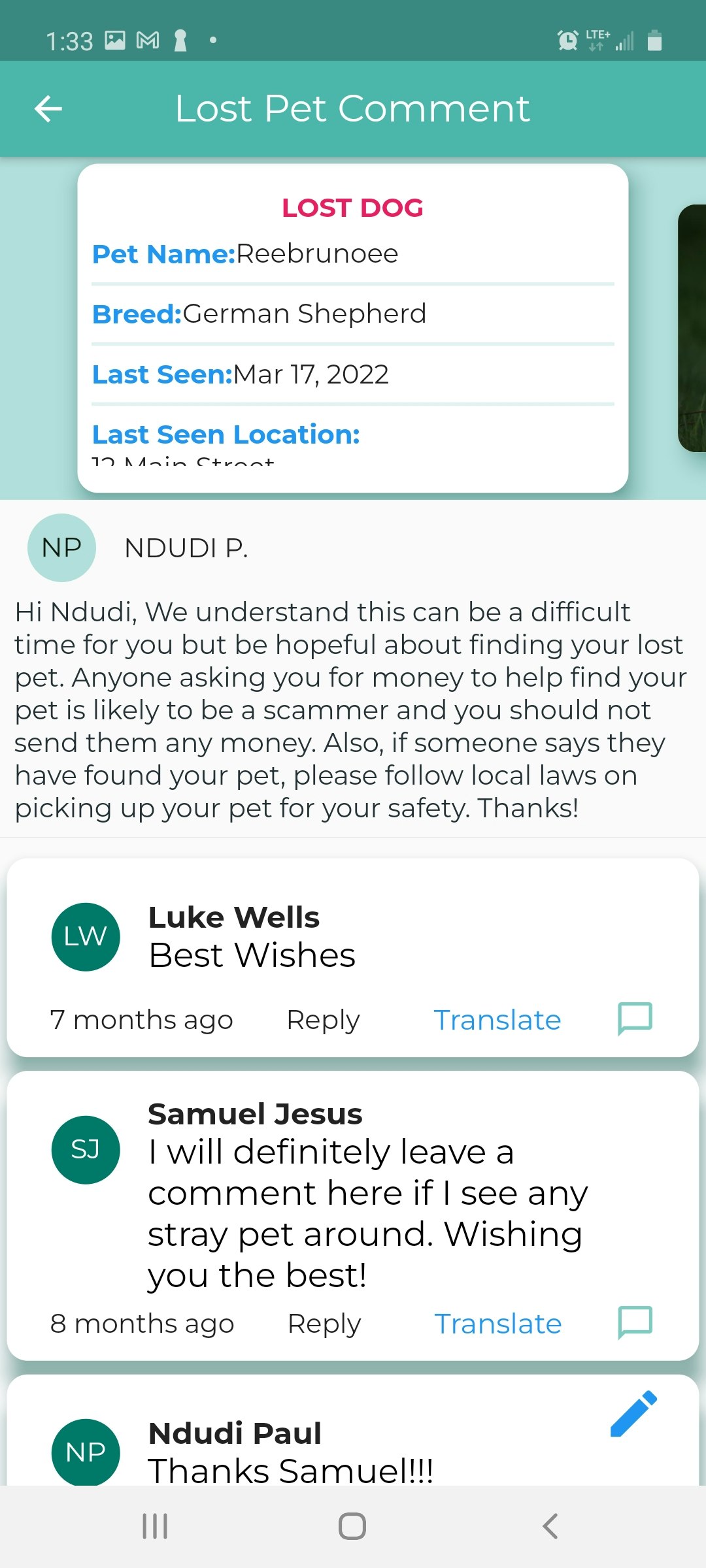Open the Lost Dog details card

click(x=352, y=328)
